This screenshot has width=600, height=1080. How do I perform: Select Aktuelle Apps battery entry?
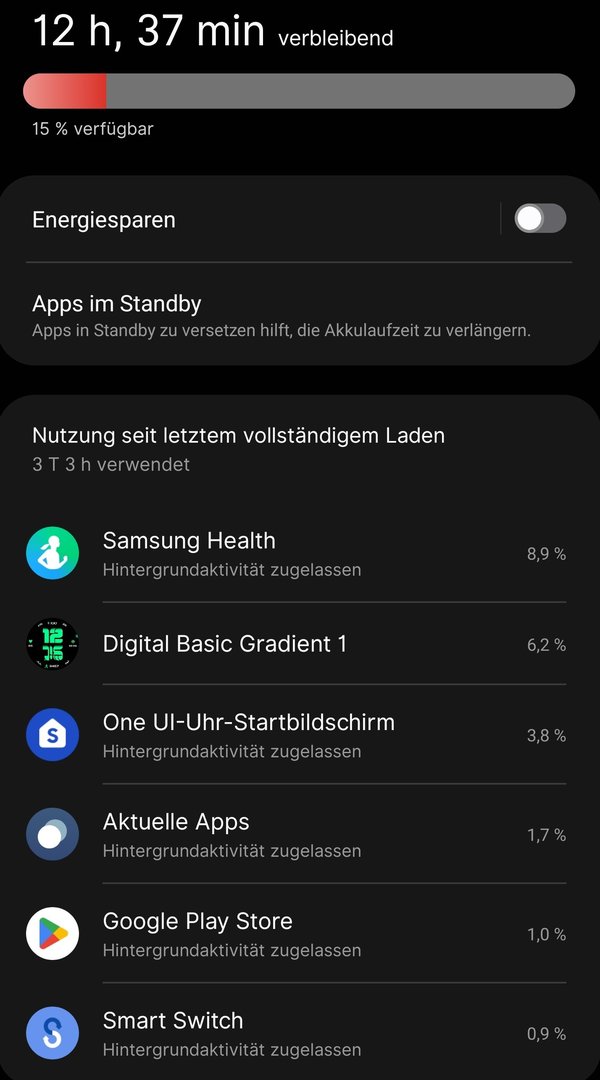click(296, 835)
